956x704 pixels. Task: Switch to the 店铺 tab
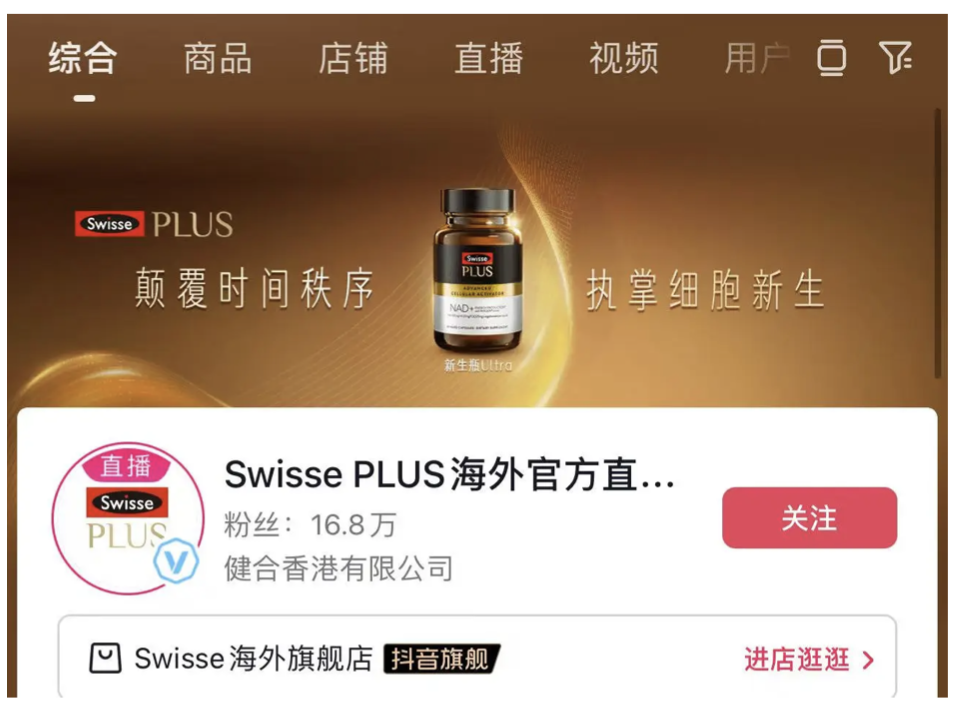coord(353,58)
